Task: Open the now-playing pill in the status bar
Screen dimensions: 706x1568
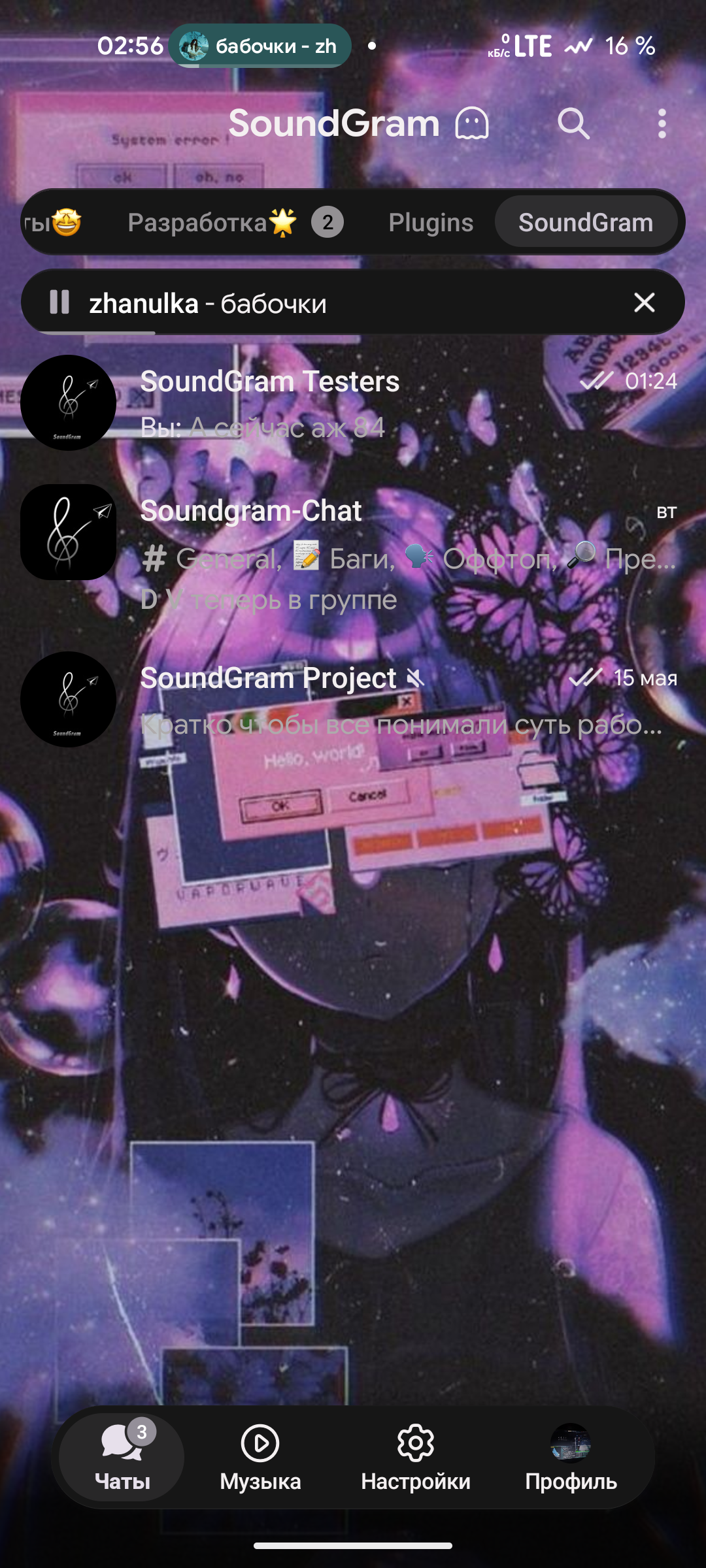Action: pyautogui.click(x=260, y=46)
